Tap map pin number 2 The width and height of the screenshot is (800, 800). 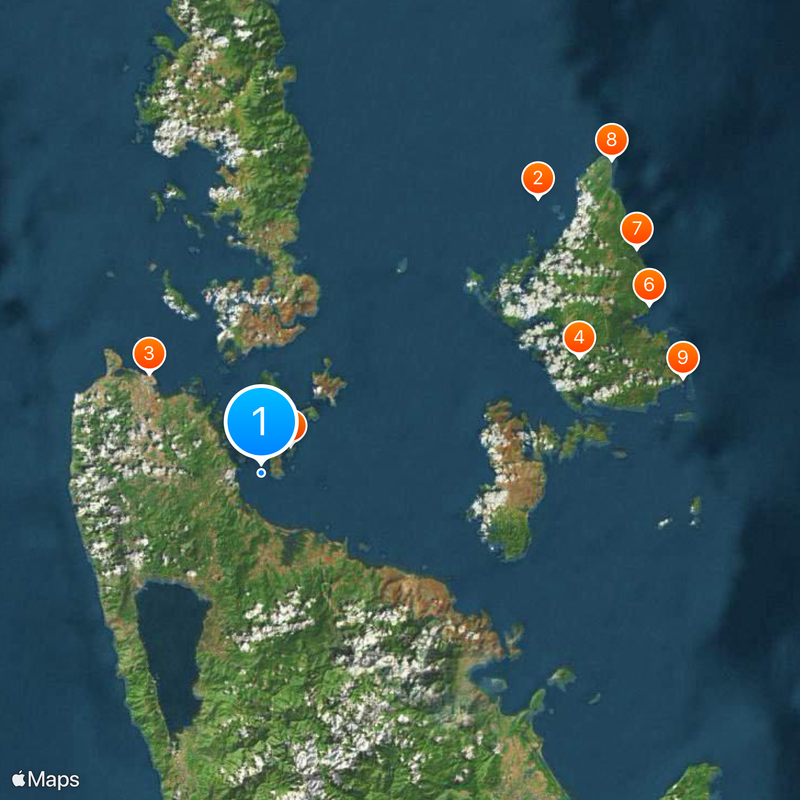pyautogui.click(x=538, y=179)
